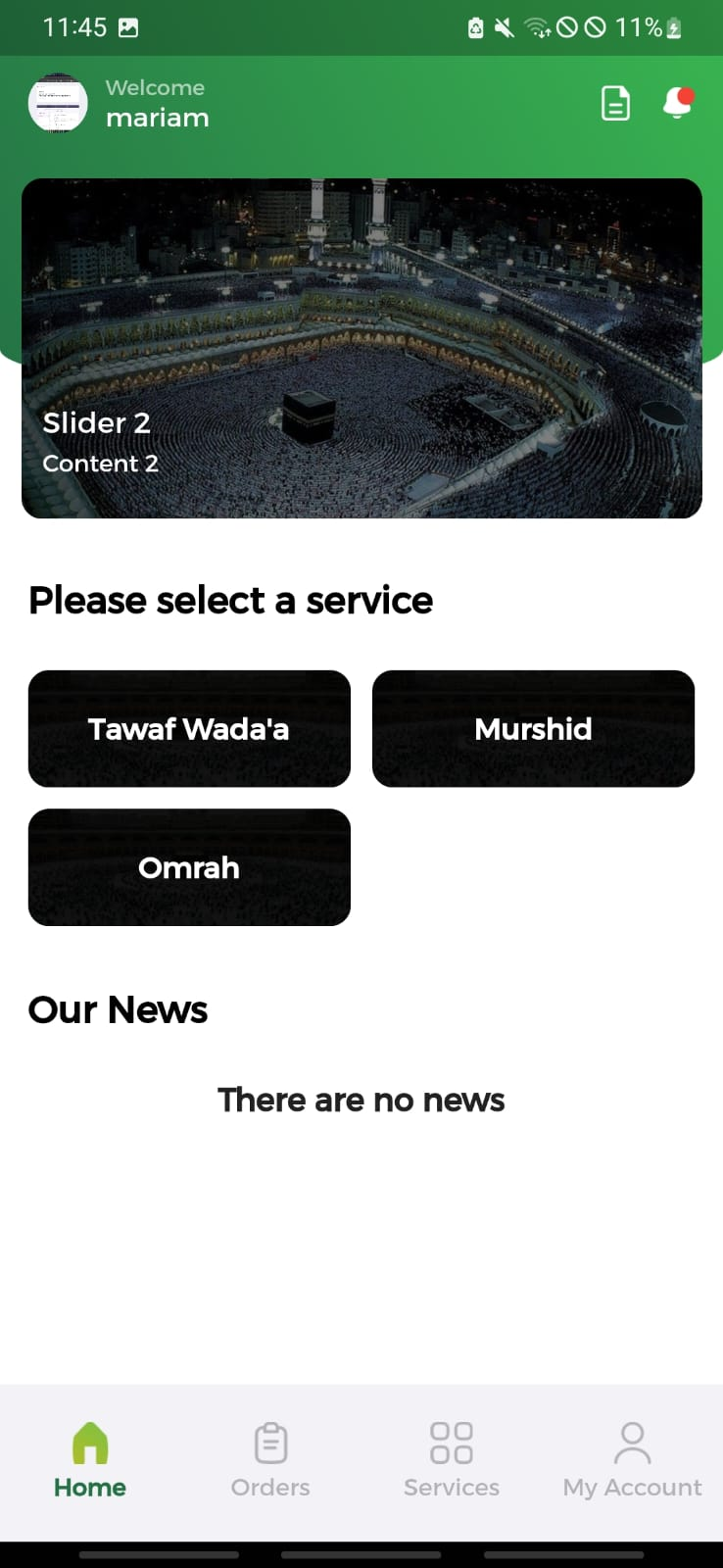Select the Home icon in bottom navigation

click(x=89, y=1443)
